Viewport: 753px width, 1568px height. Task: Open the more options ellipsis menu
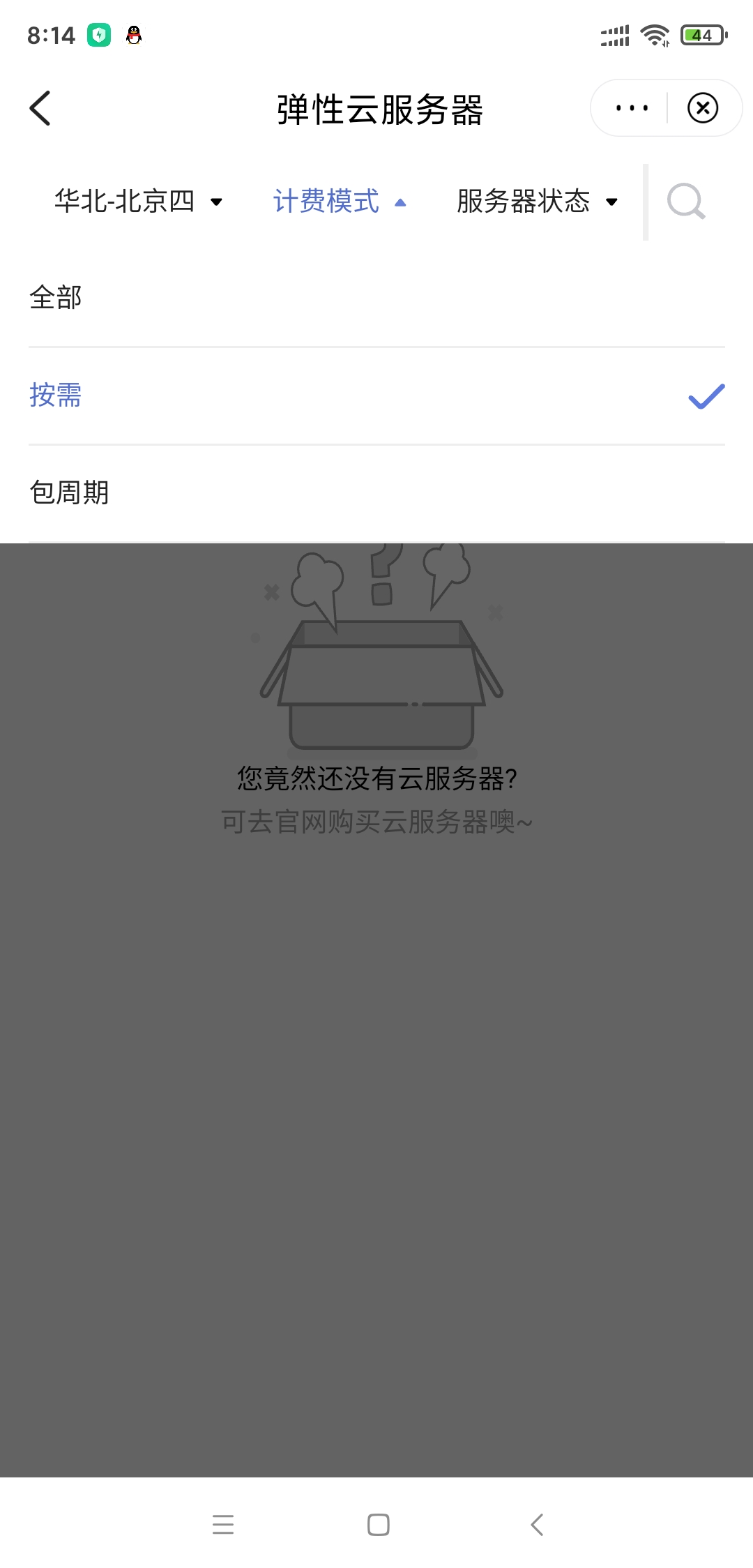tap(630, 108)
